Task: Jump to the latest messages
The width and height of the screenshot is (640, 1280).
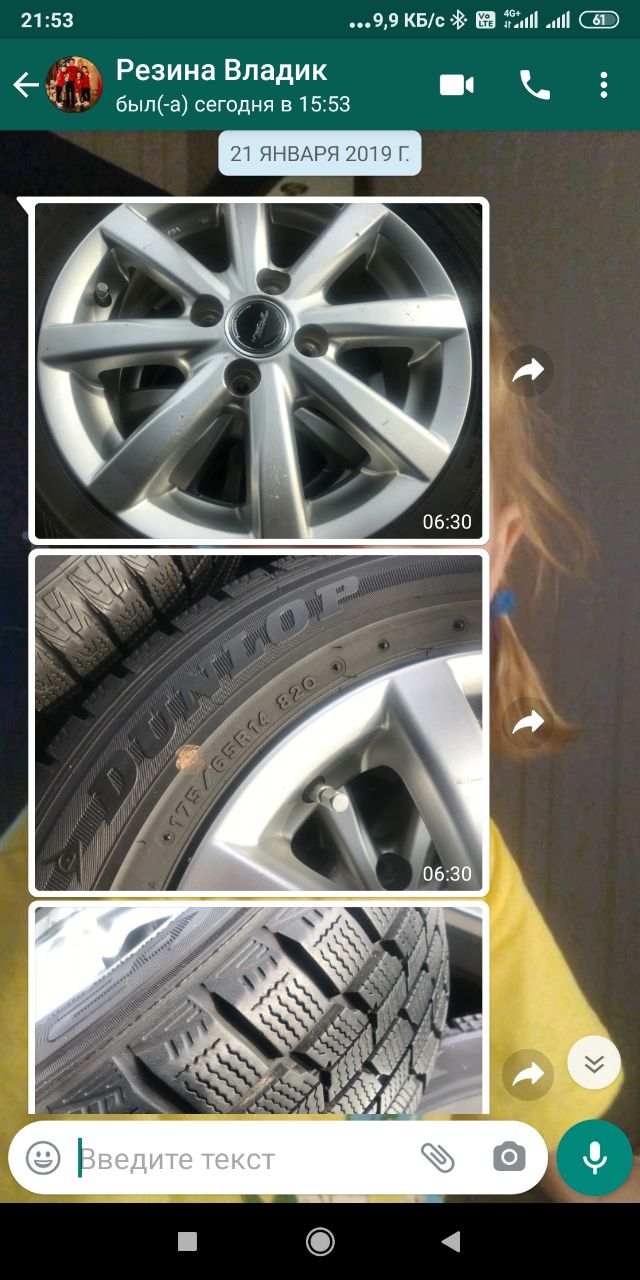Action: (594, 1064)
